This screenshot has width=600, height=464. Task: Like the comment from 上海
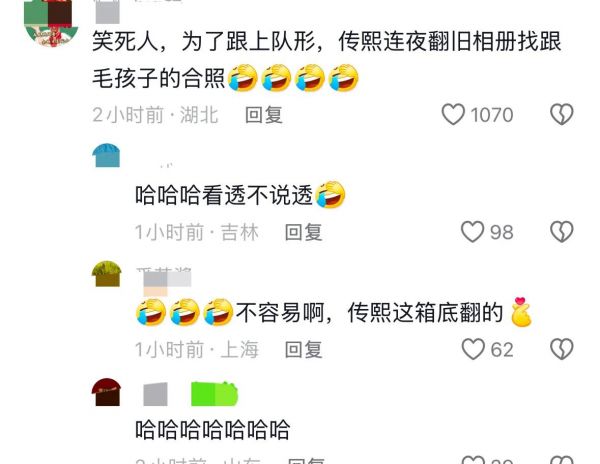[x=472, y=349]
